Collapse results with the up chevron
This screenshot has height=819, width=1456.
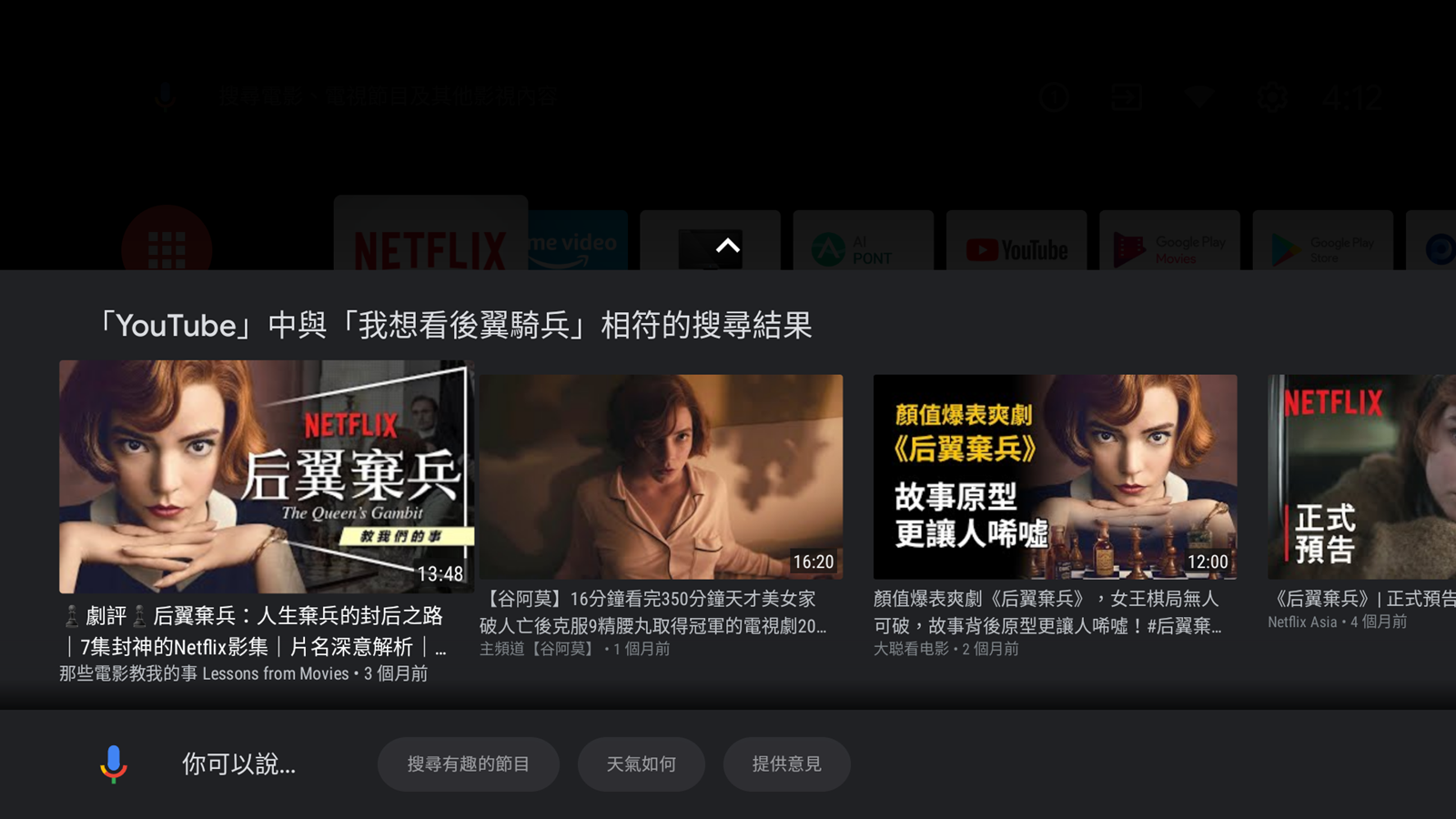tap(727, 246)
